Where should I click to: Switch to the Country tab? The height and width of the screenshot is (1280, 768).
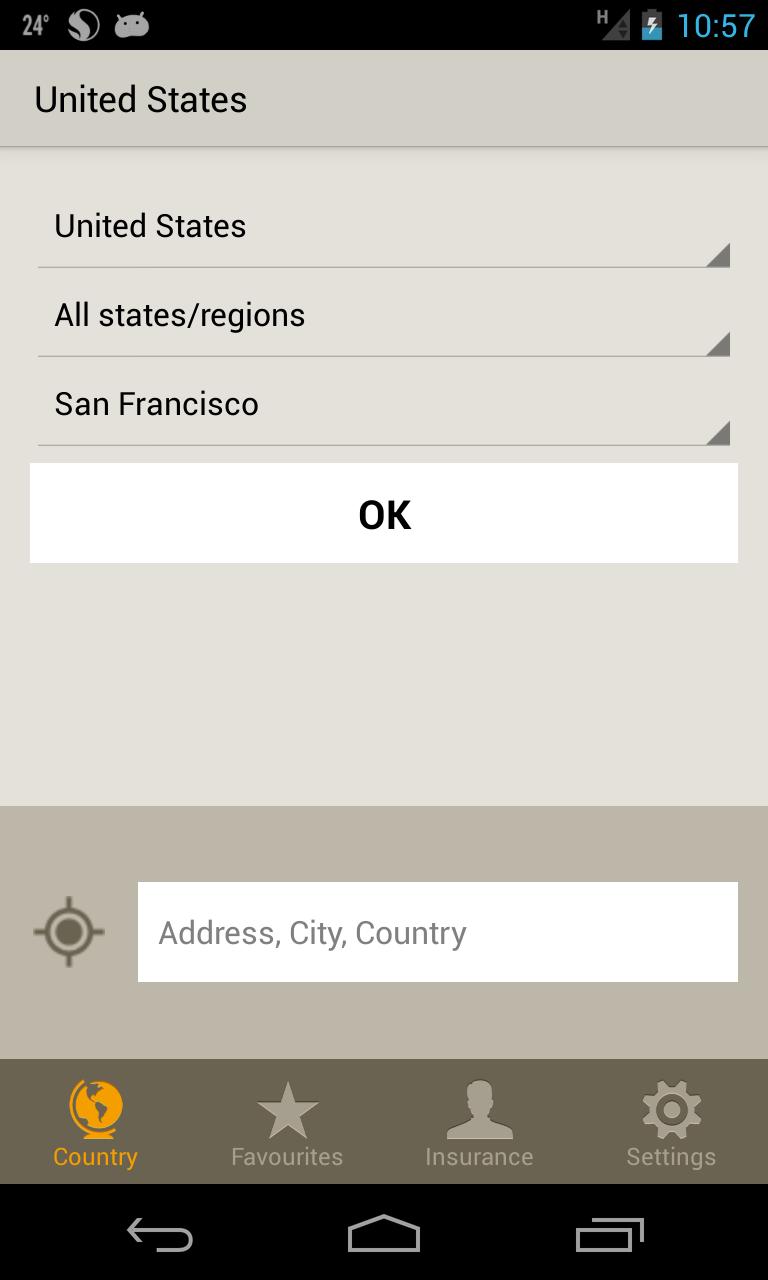point(96,1124)
